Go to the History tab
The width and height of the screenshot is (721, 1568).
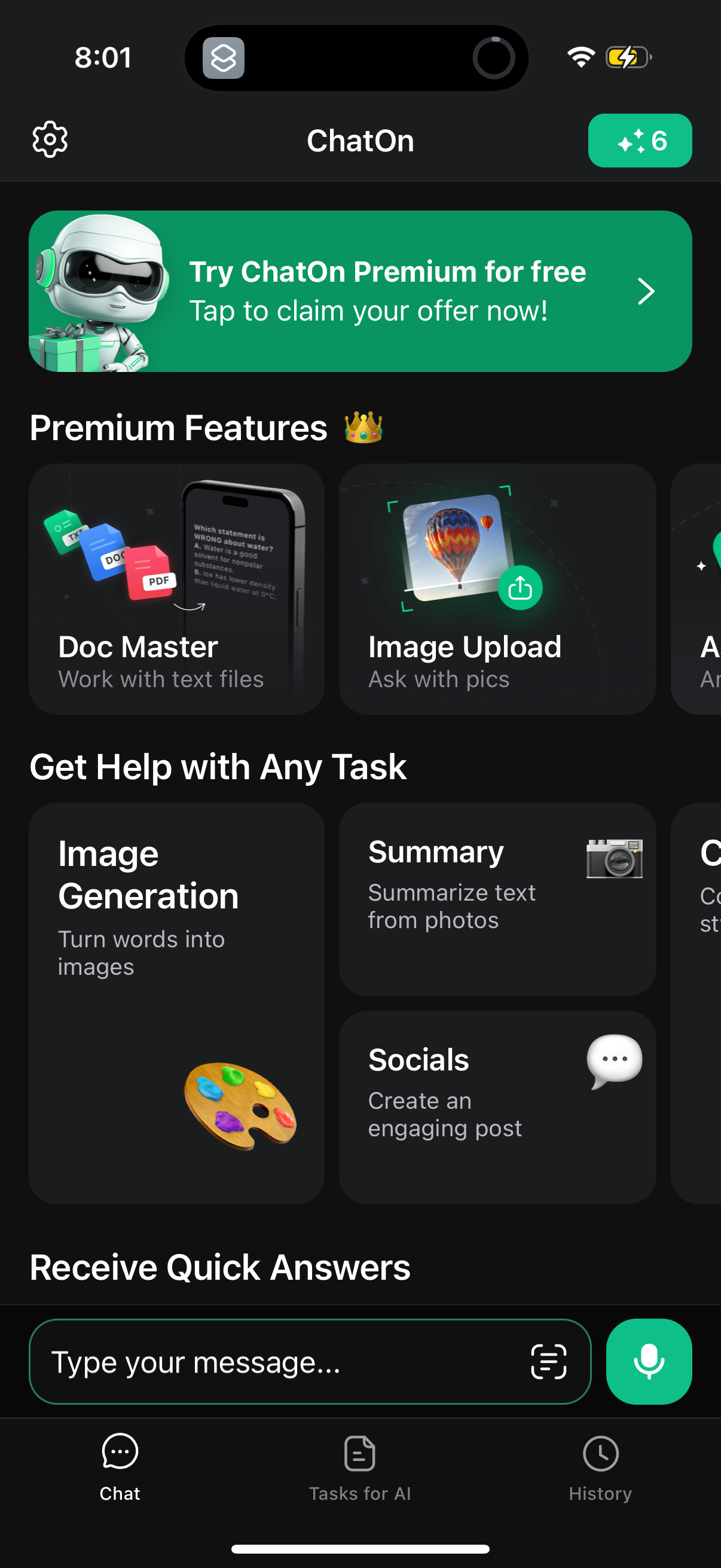point(600,1467)
